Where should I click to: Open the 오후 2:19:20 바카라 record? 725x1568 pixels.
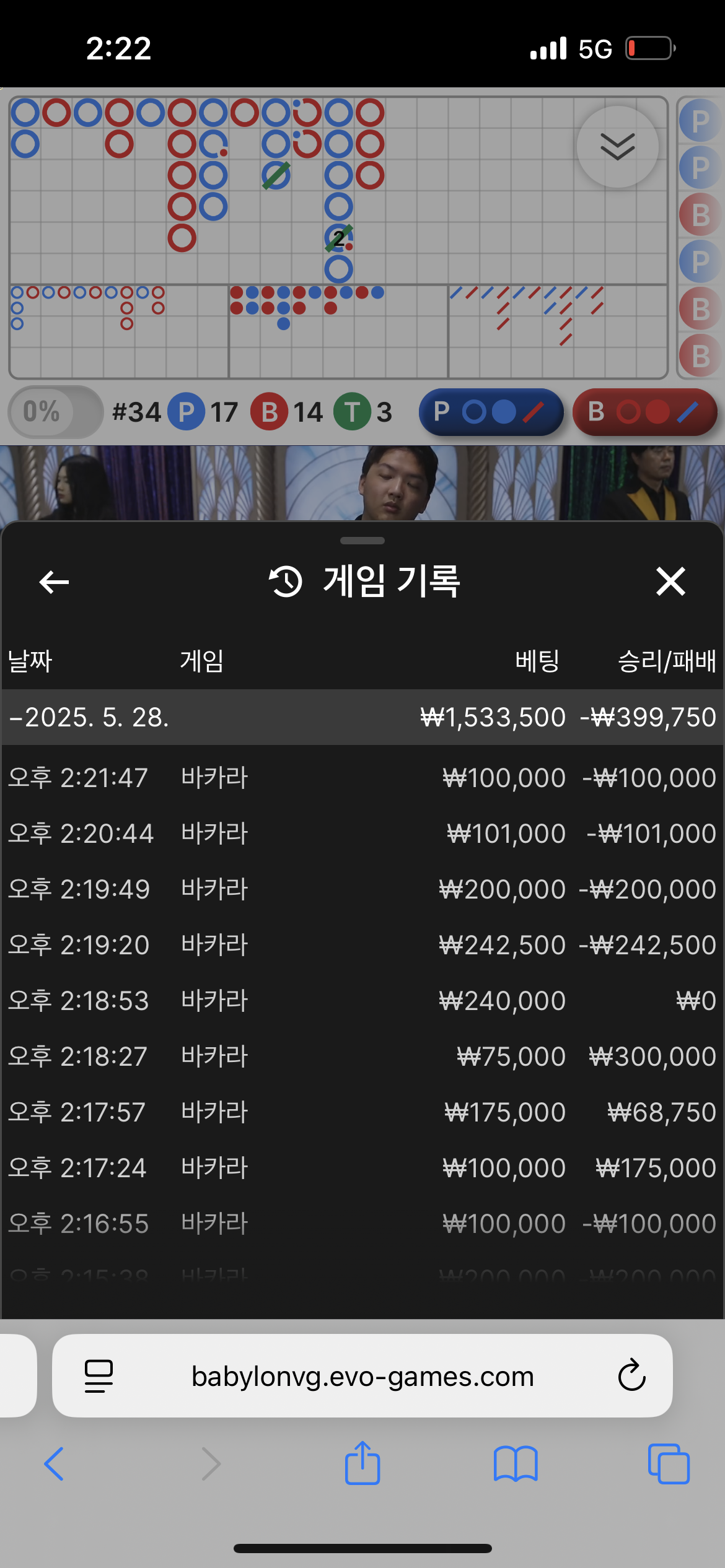(x=362, y=945)
